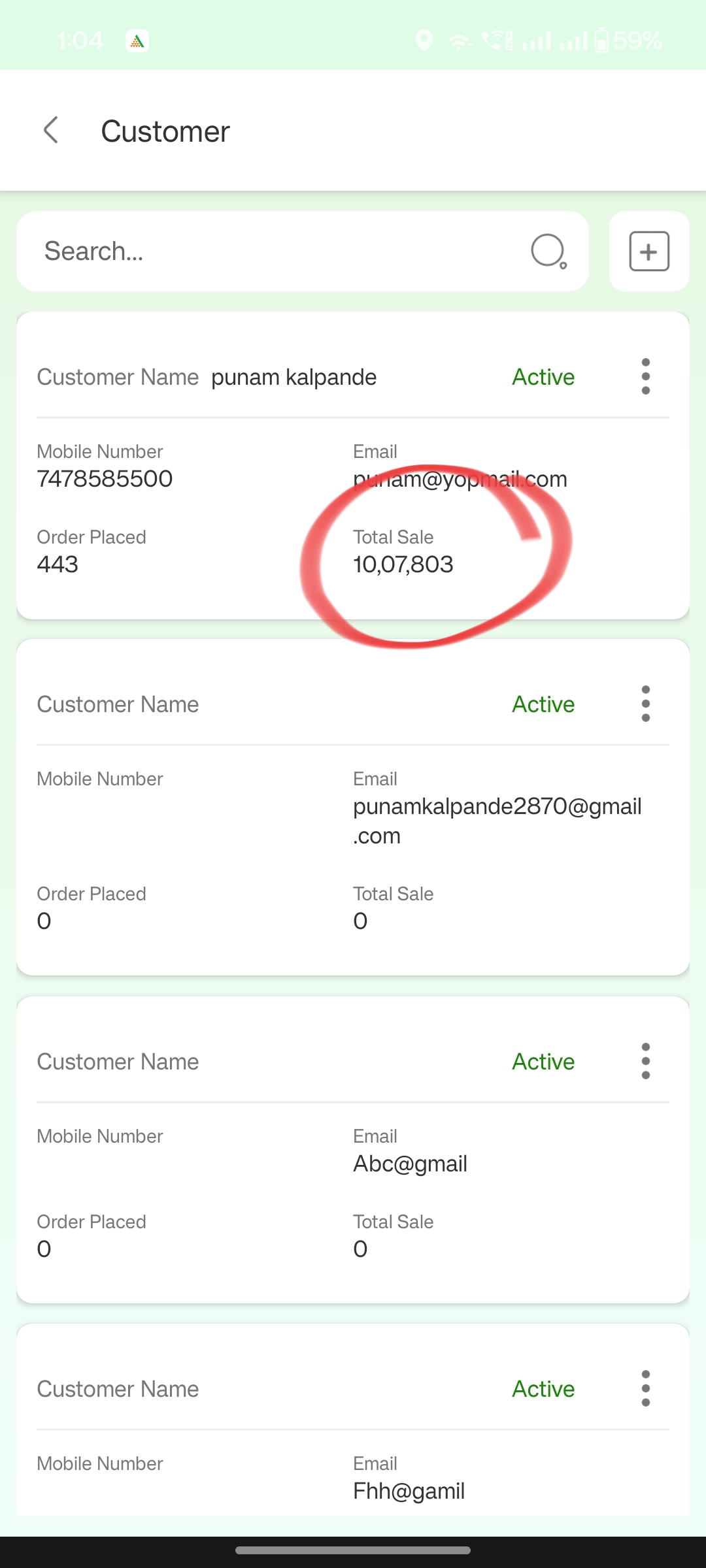
Task: Open the Abc@gmail customer card
Action: point(353,1150)
